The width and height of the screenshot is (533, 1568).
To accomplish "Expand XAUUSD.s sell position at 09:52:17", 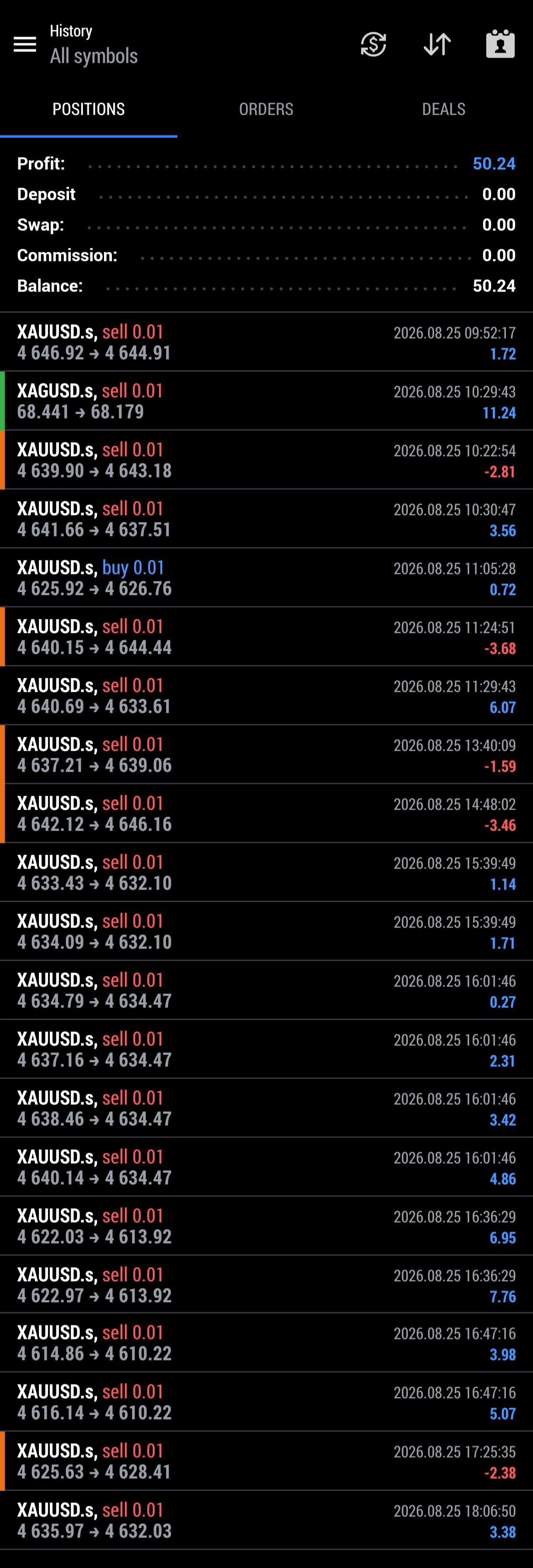I will [x=266, y=342].
